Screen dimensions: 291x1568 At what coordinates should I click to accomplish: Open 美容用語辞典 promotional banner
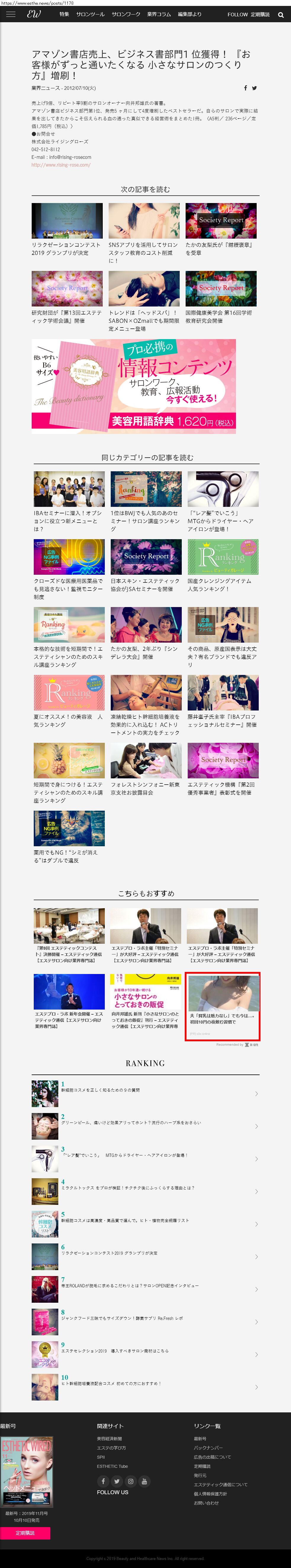pos(134,386)
